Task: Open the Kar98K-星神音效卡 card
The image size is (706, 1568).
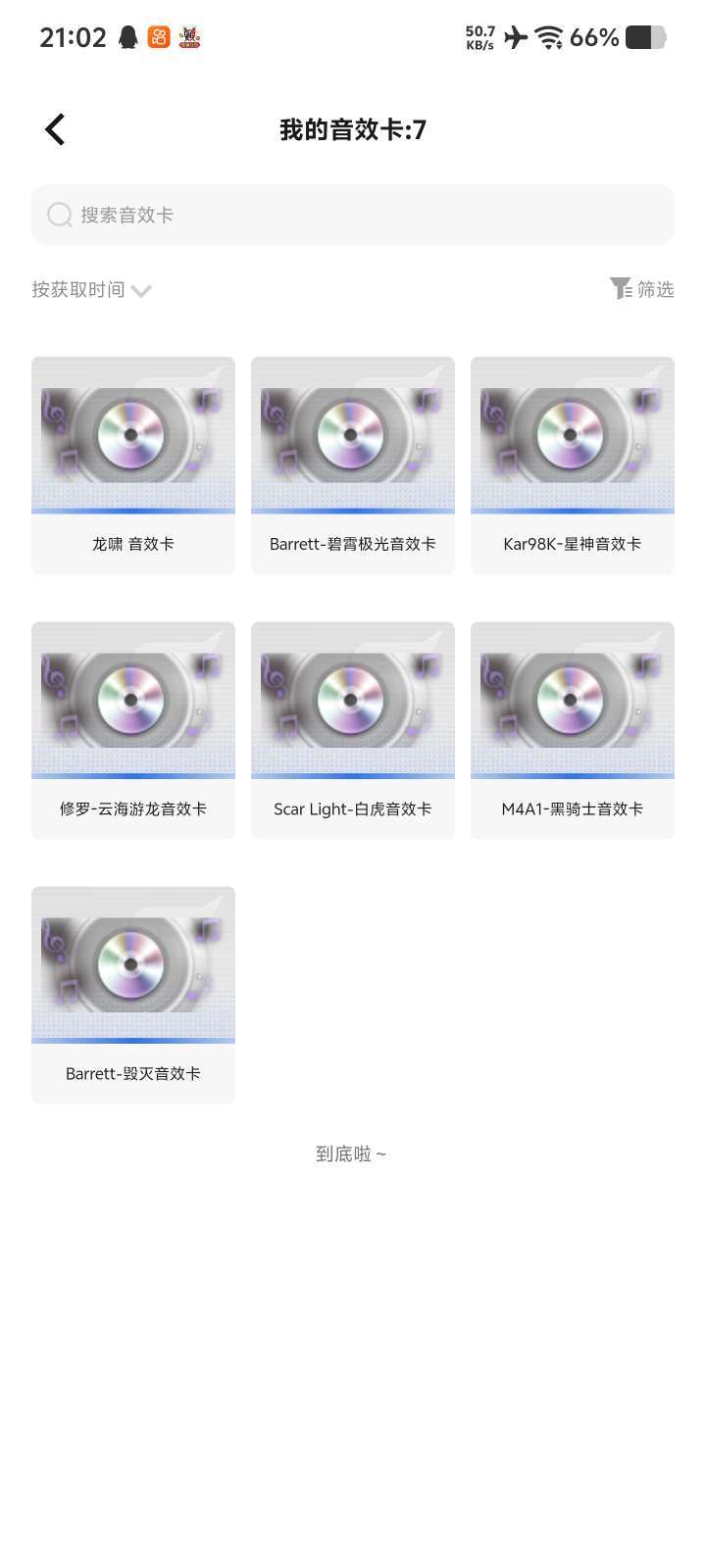Action: pyautogui.click(x=572, y=465)
